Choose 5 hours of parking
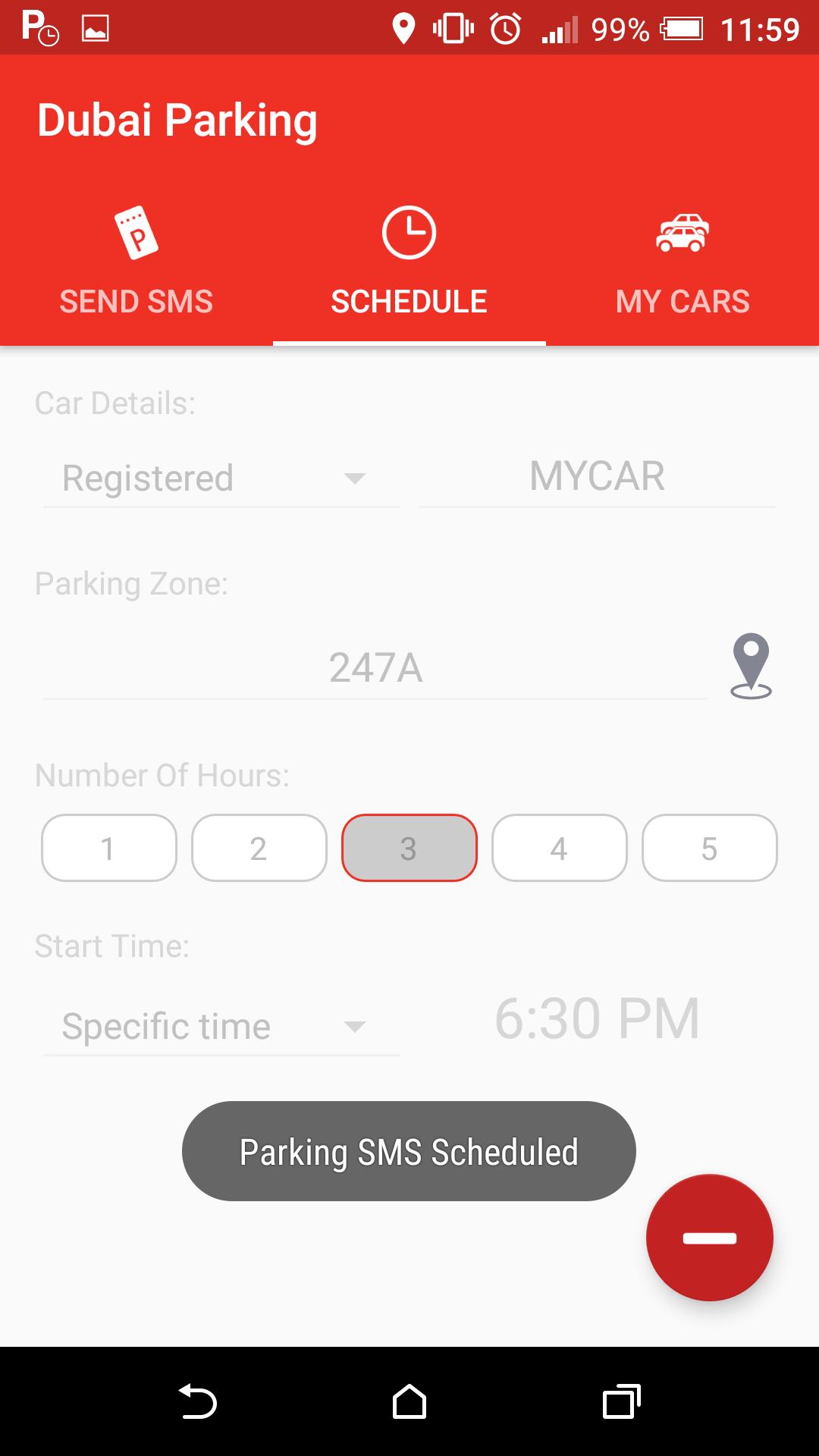The width and height of the screenshot is (819, 1456). (709, 848)
